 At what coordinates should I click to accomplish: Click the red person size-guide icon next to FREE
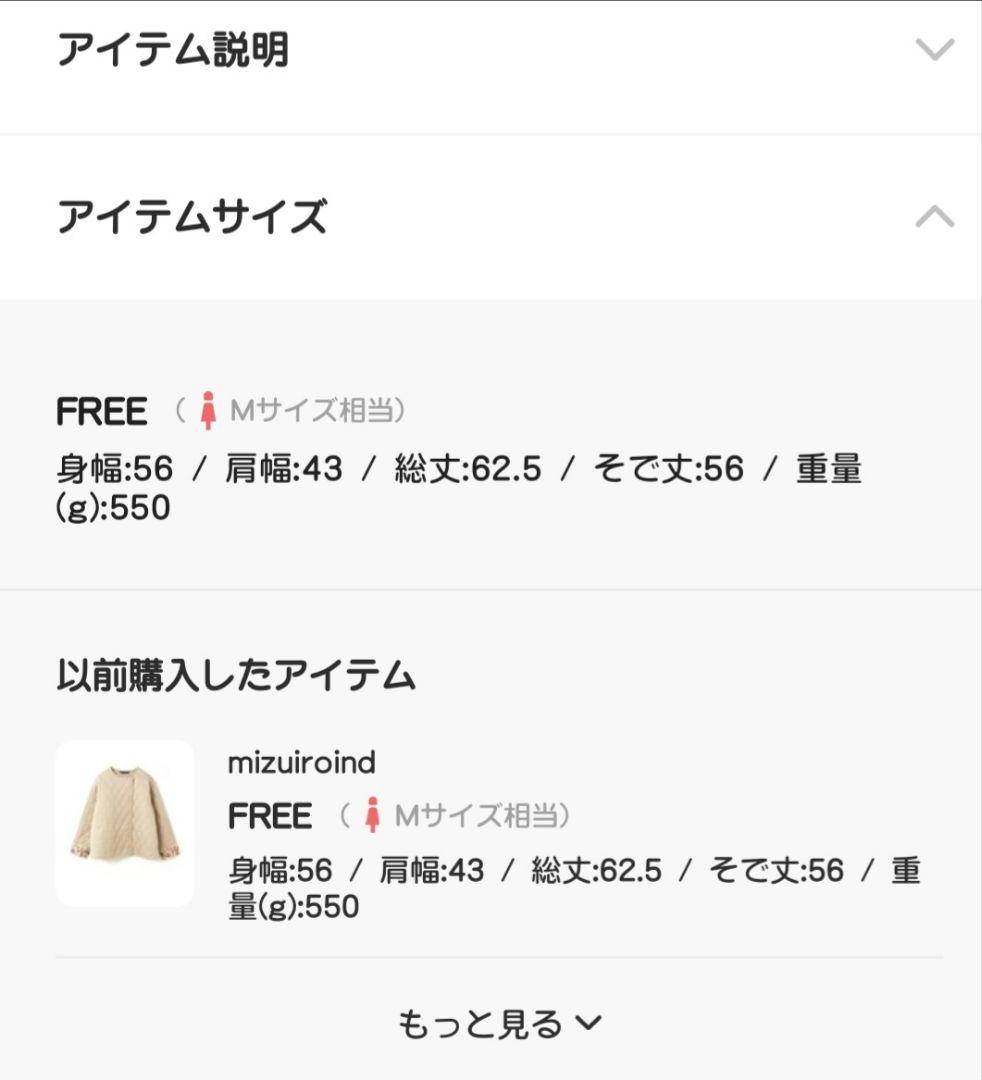[208, 409]
